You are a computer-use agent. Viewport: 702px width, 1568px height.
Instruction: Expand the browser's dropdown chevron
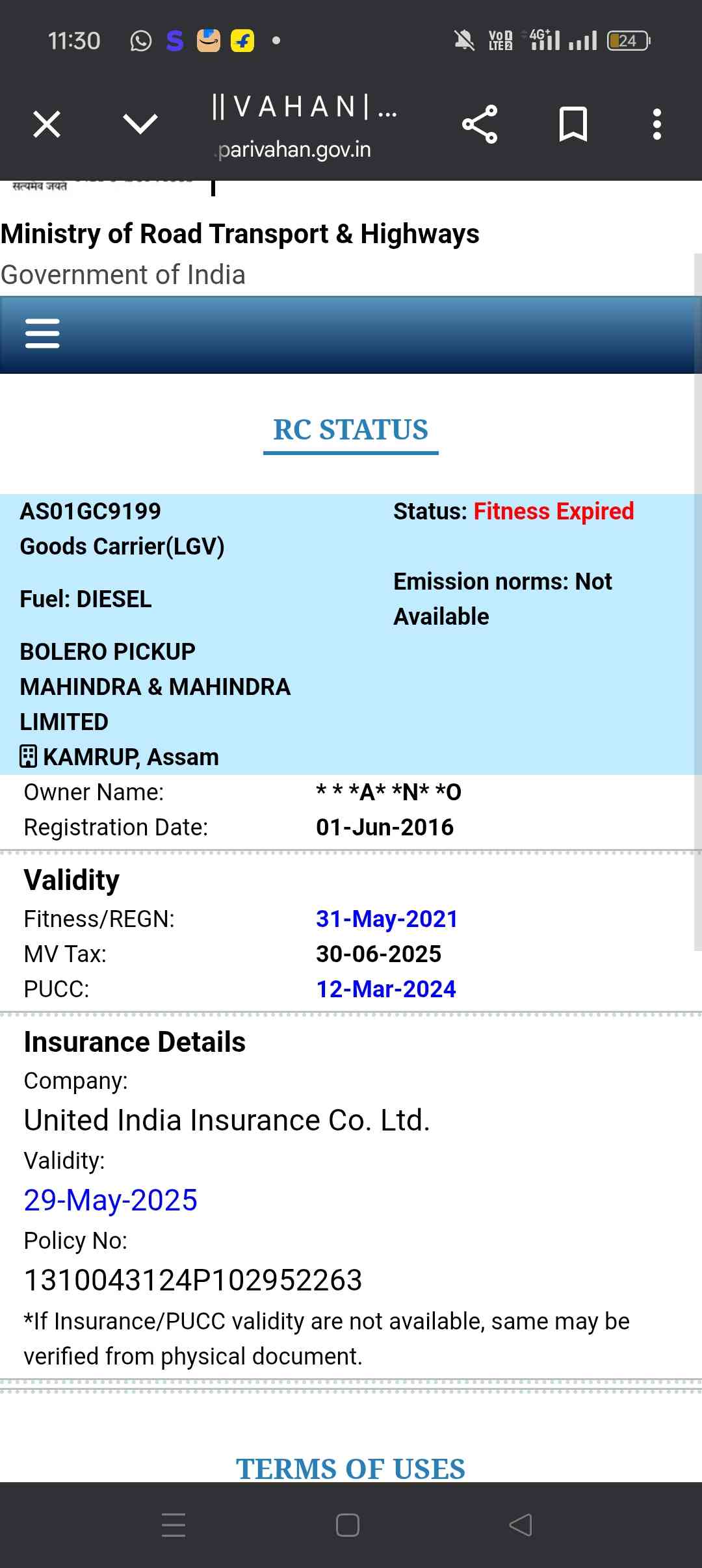click(x=140, y=124)
